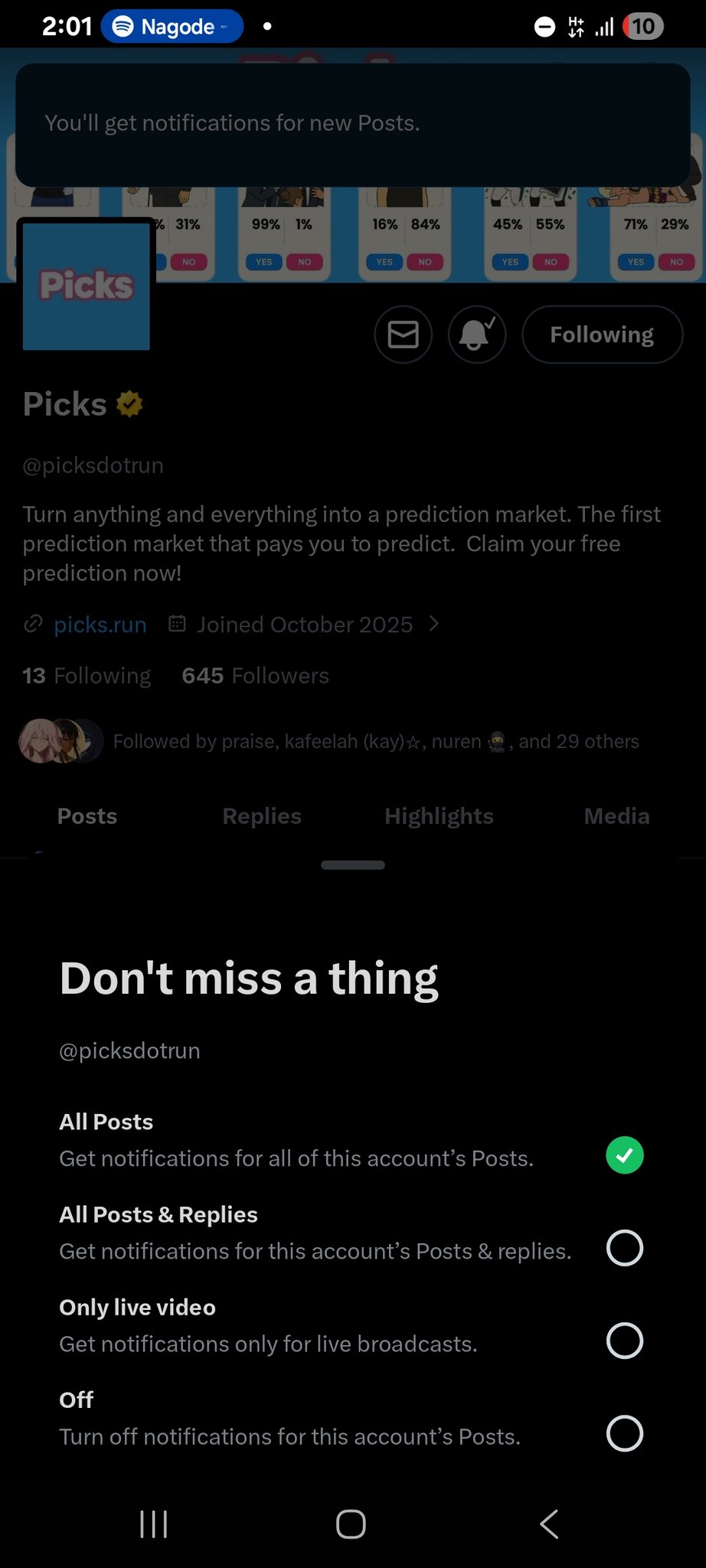
Task: Tap the Following button
Action: point(602,335)
